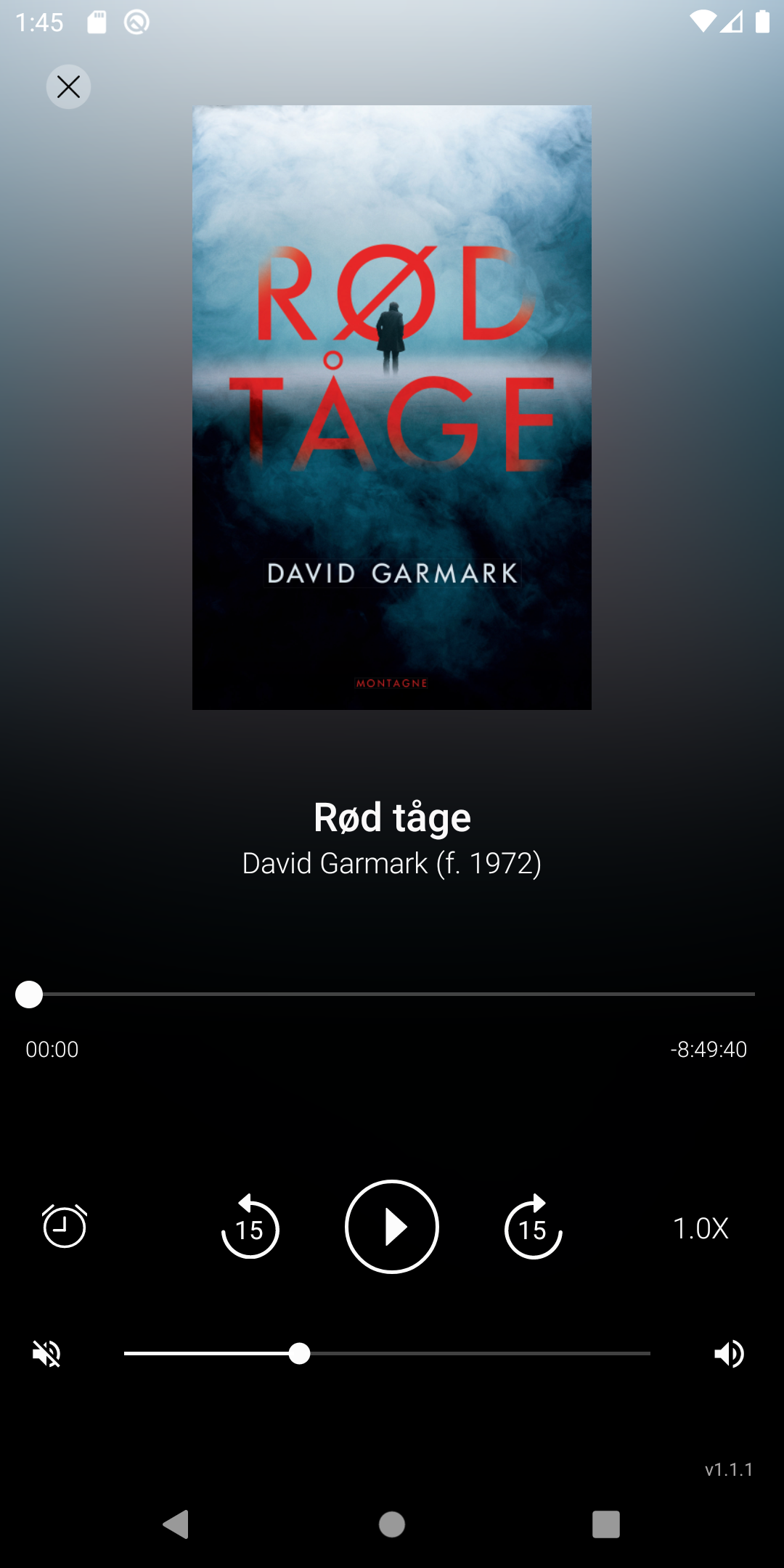Start playing Rød tåge
784x1568 pixels.
coord(392,1227)
